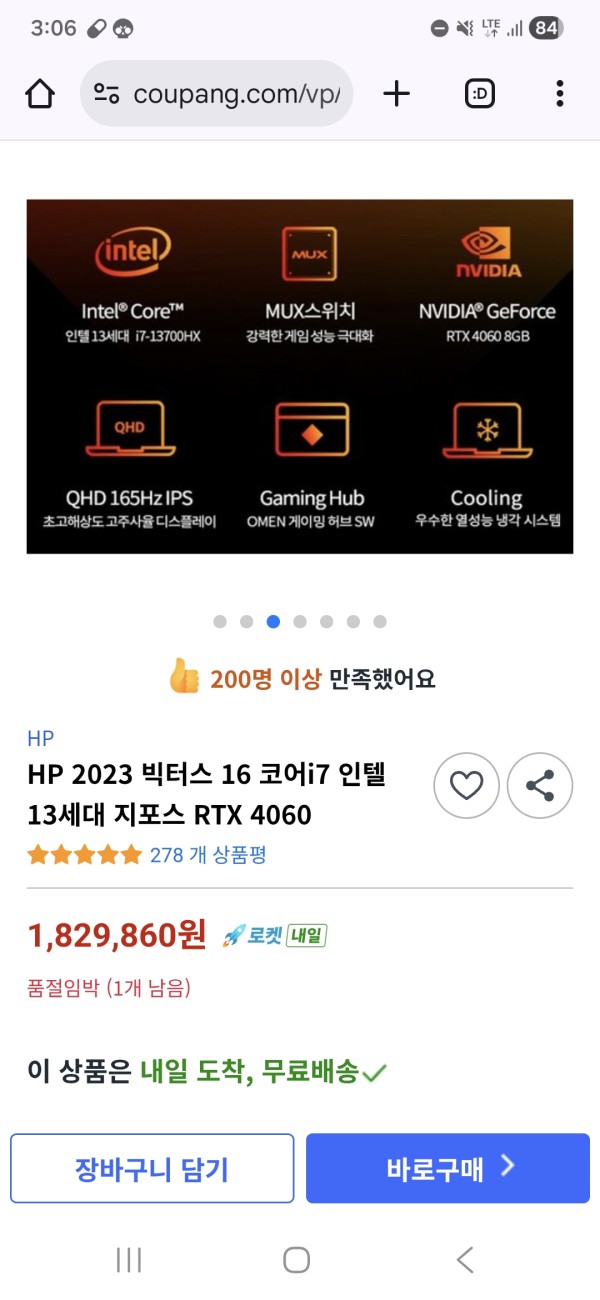Screen dimensions: 600x1300
Task: Open the 278 개 상품평 reviews link
Action: click(x=207, y=855)
